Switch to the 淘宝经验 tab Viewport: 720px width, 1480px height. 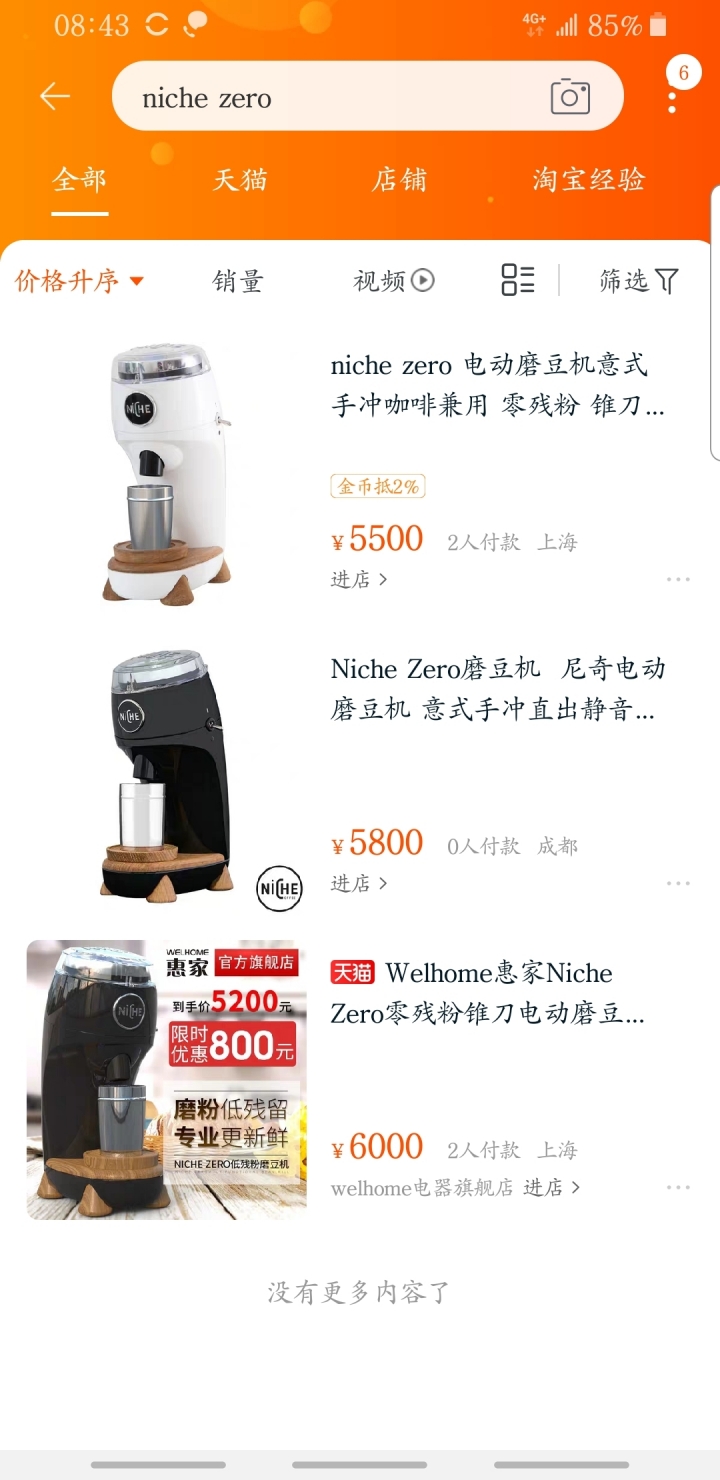coord(589,180)
